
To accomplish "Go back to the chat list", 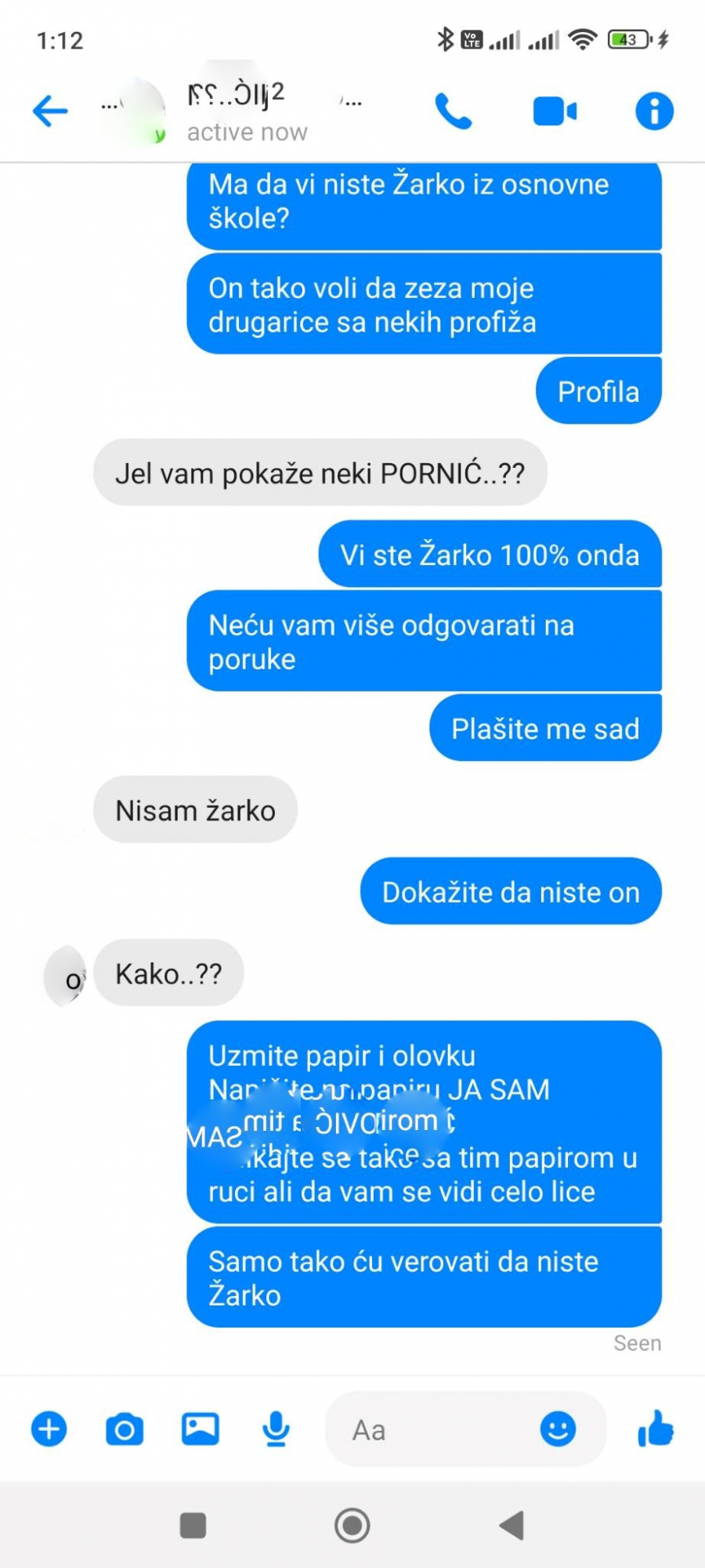I will (x=50, y=110).
